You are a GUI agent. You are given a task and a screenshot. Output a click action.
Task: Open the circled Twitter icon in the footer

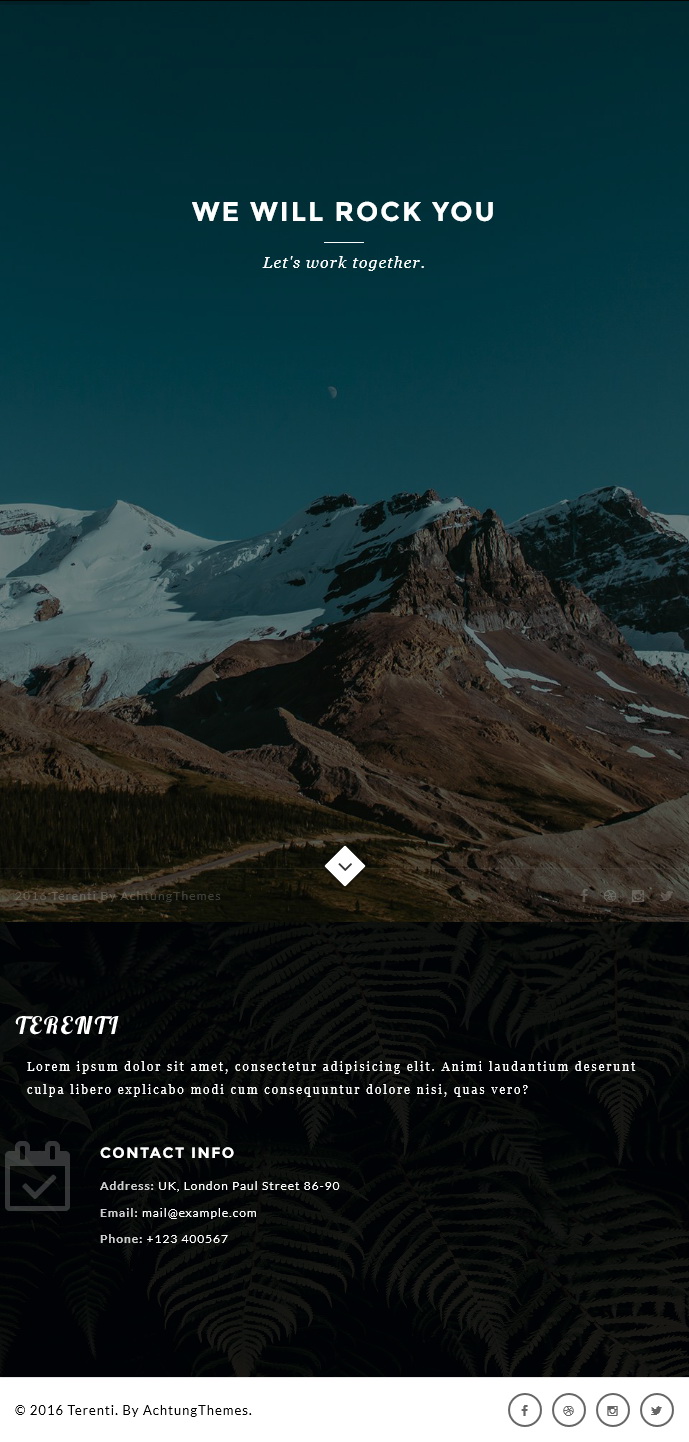(x=657, y=1410)
